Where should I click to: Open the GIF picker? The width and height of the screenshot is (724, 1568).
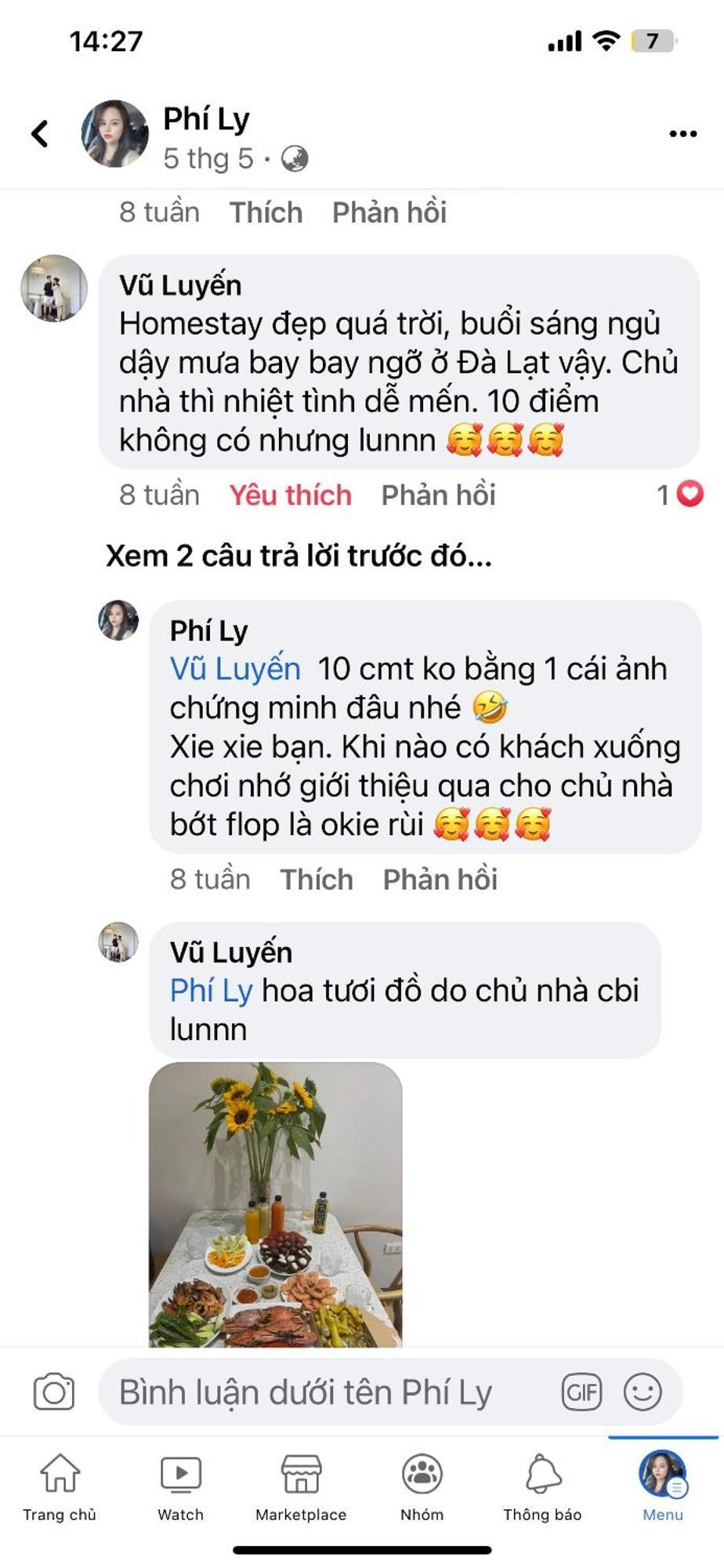[581, 1392]
